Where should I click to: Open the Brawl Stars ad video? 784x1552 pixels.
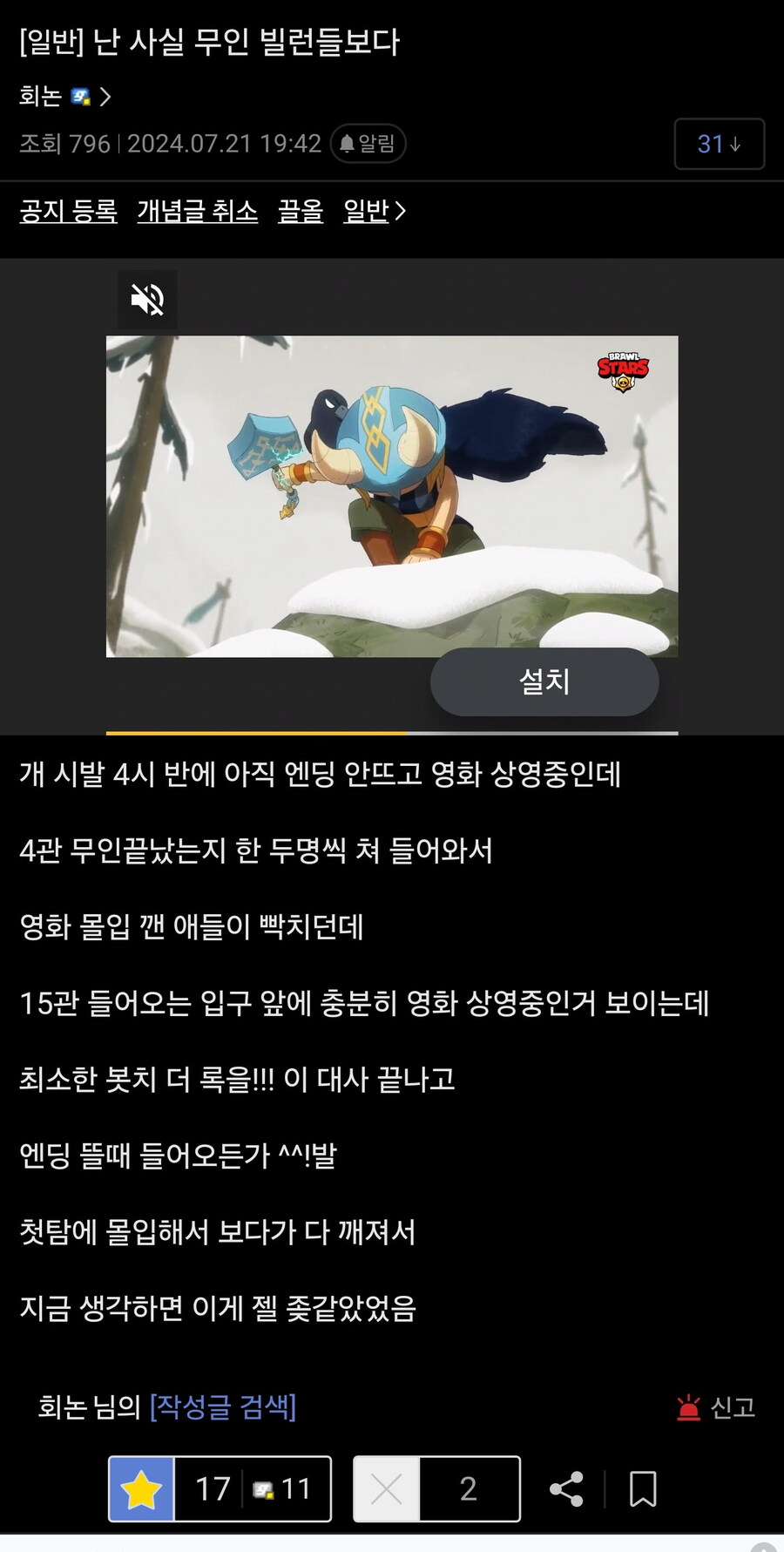pos(391,496)
